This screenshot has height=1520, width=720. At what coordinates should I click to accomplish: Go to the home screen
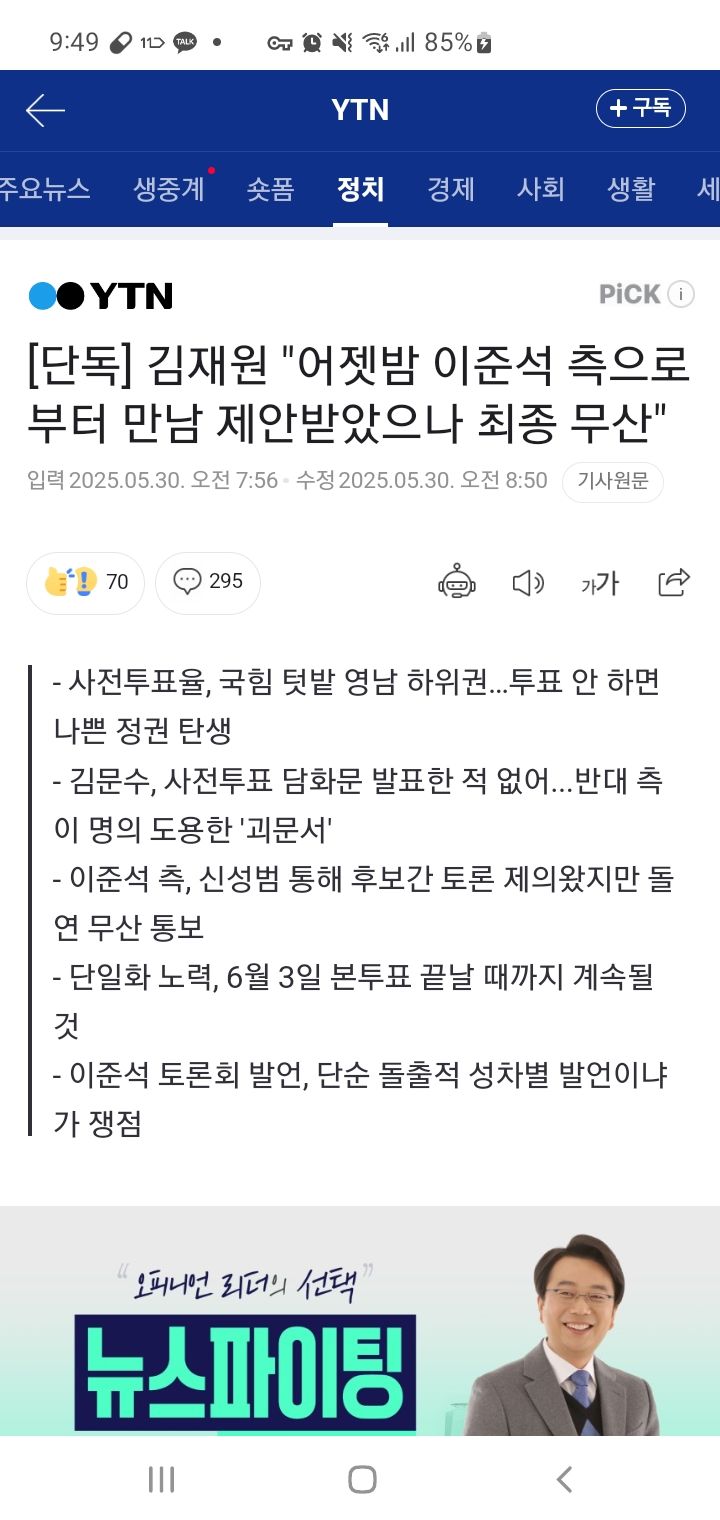(x=361, y=1479)
